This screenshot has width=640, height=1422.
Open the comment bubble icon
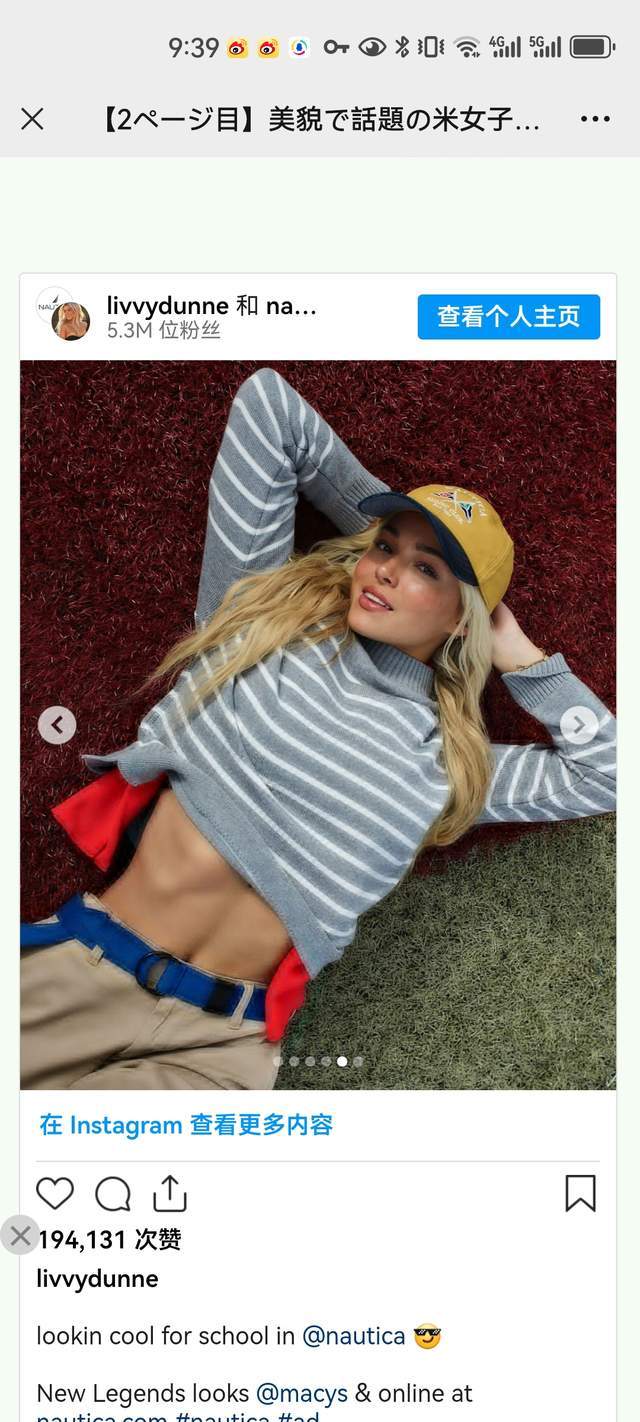(x=113, y=1194)
